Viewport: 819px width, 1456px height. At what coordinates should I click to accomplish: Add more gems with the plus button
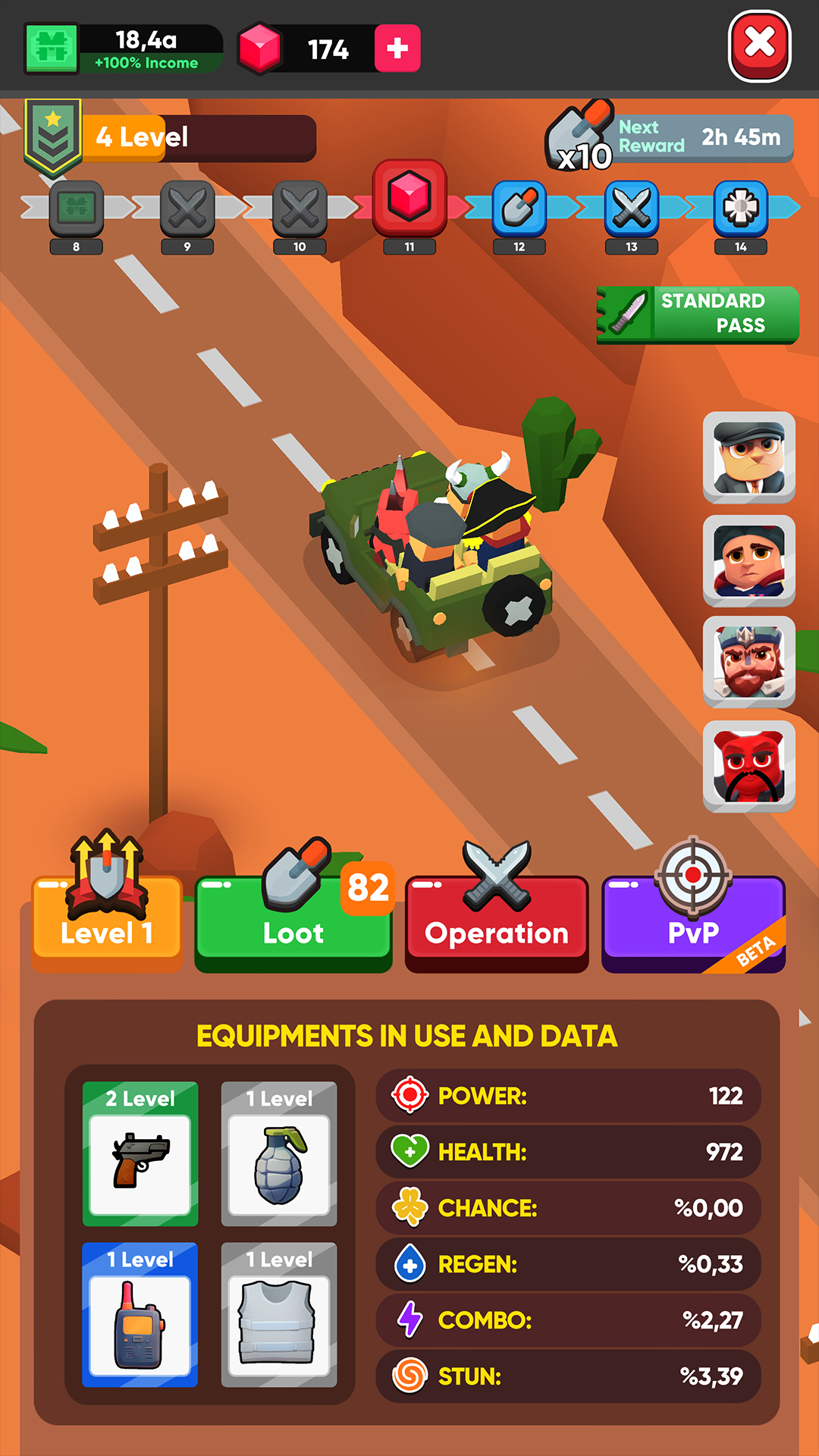pyautogui.click(x=397, y=49)
